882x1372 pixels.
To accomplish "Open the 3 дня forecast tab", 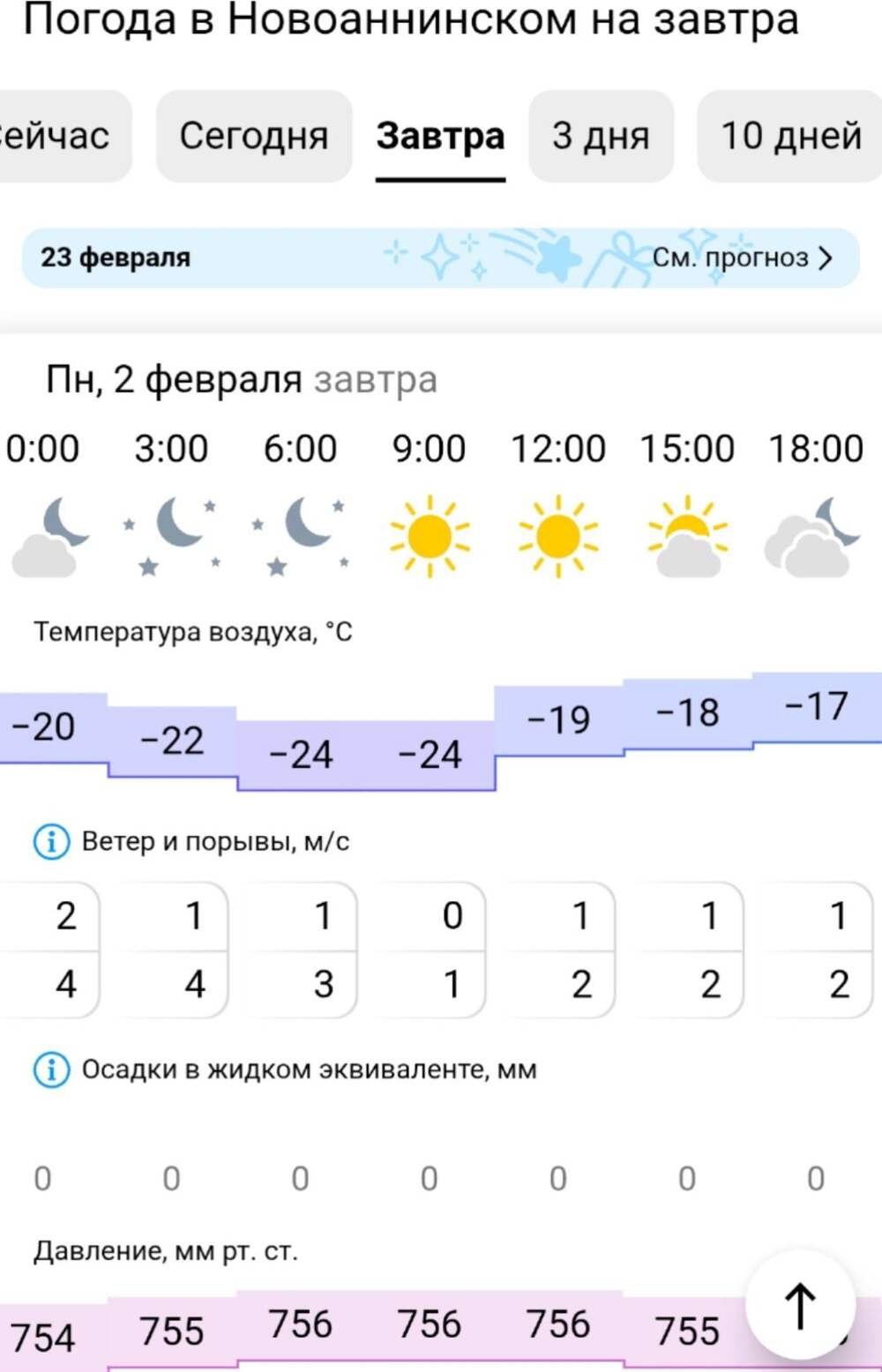I will [x=601, y=137].
